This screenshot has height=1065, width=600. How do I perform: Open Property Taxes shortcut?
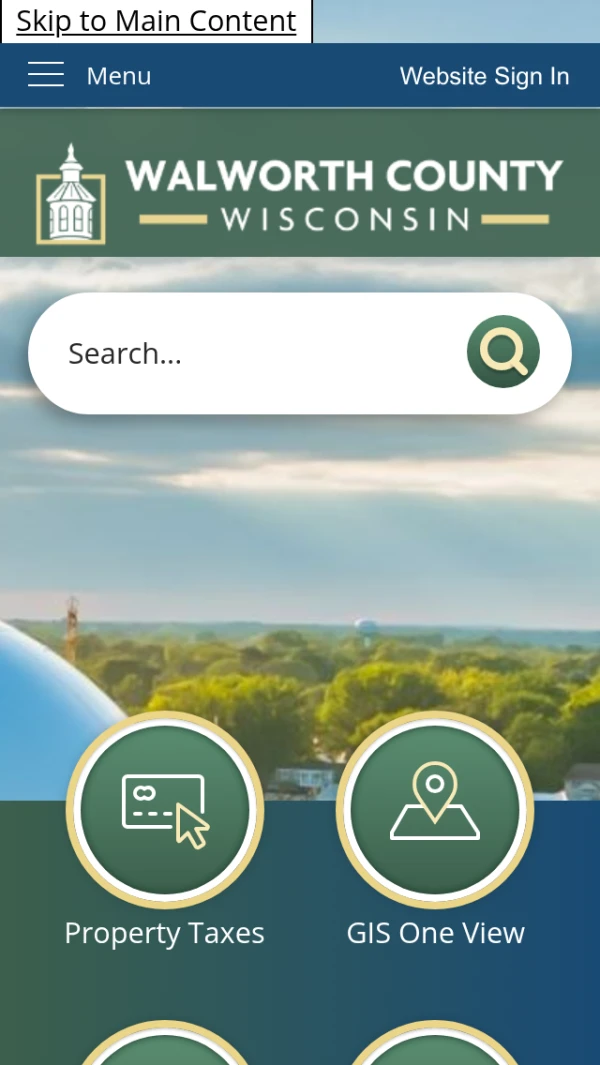pos(165,810)
